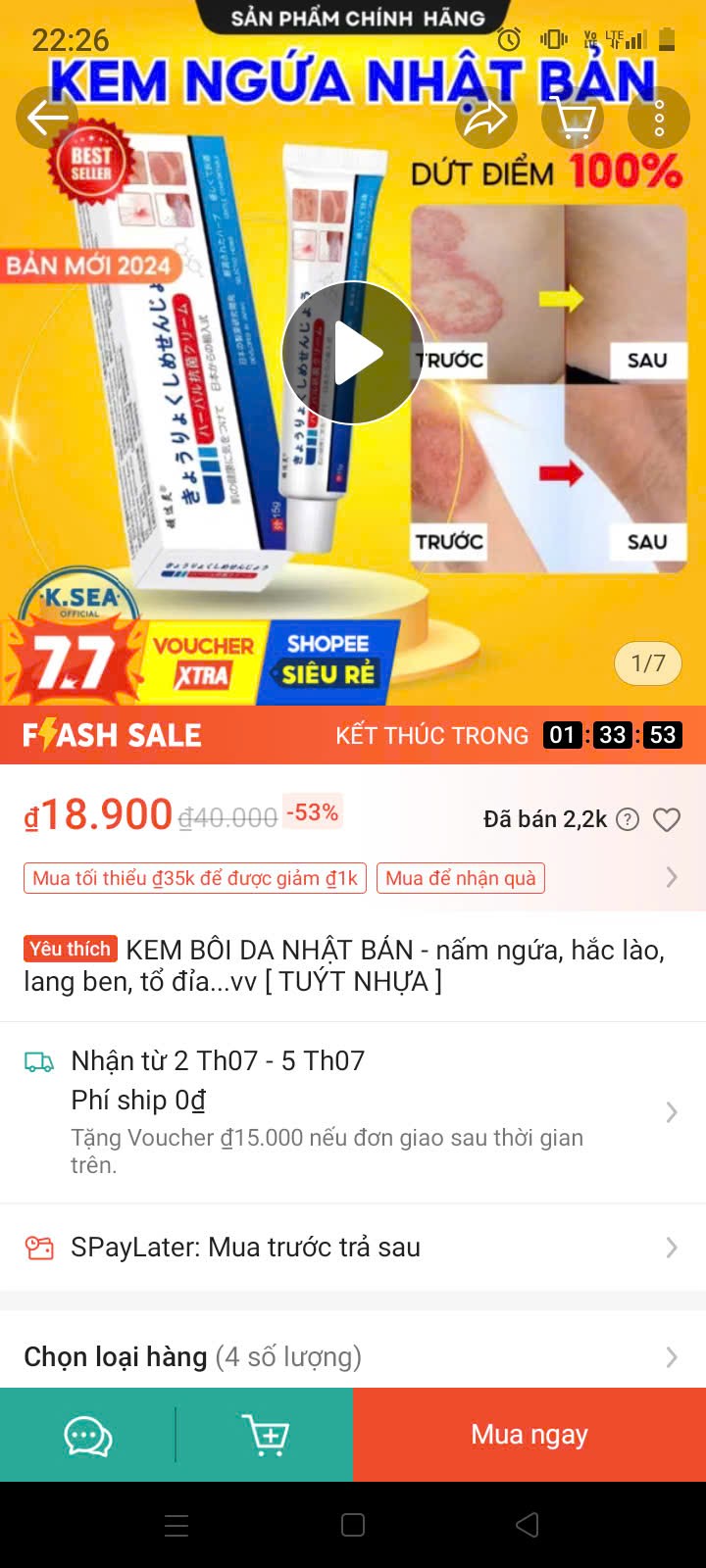Play the product video
Screen dimensions: 706x1568
tap(353, 354)
